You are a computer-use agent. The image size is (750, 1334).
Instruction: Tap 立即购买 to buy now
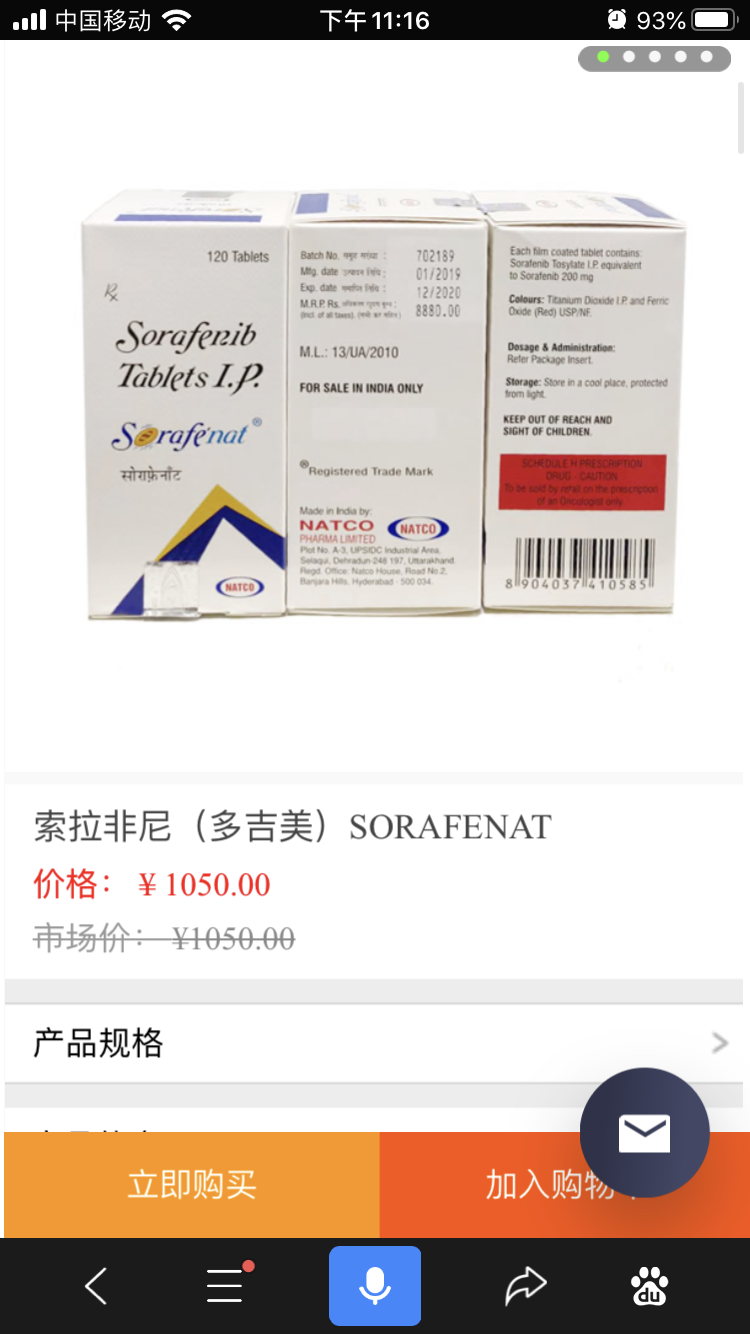(191, 1185)
